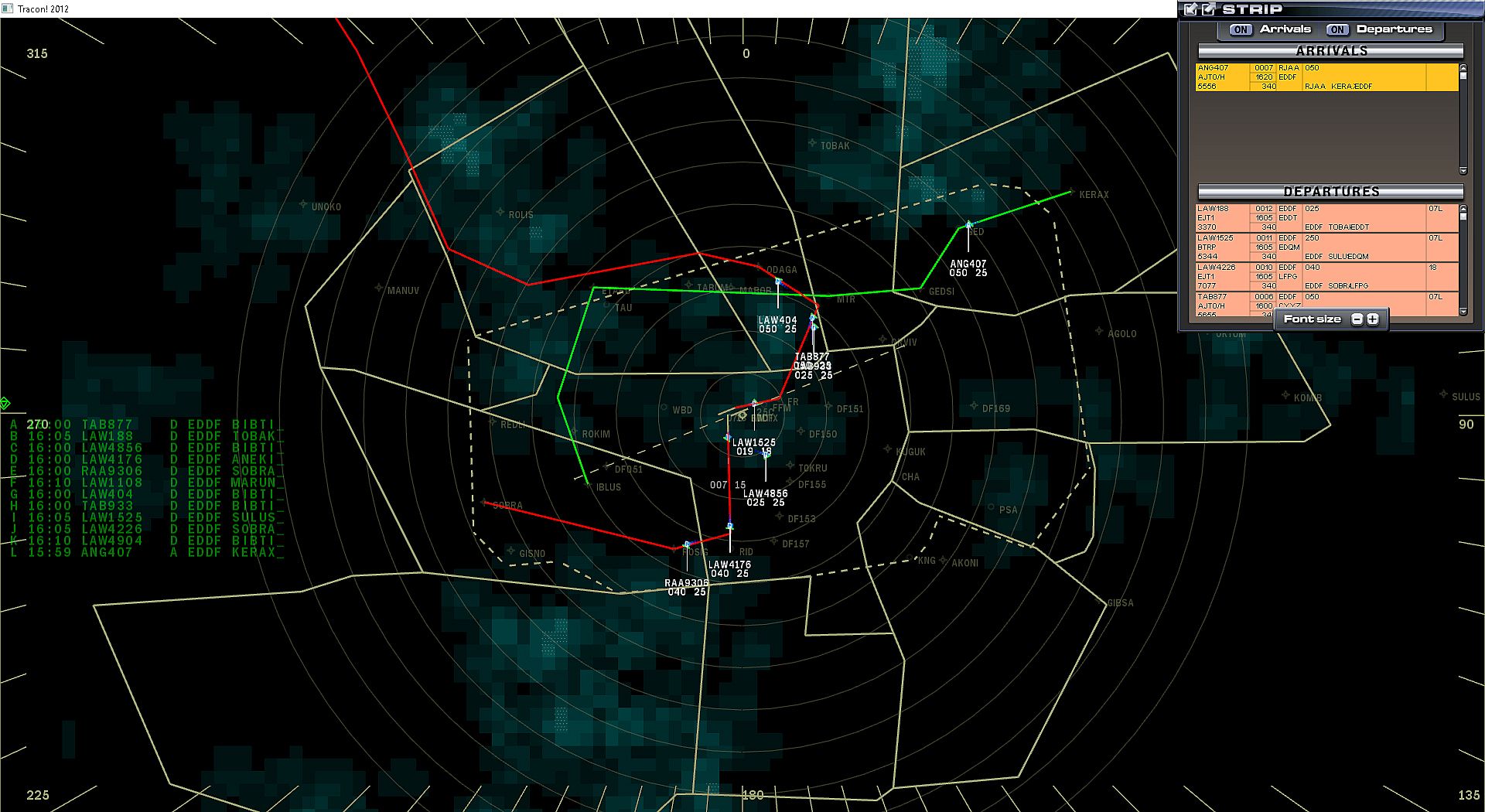This screenshot has height=812, width=1485.
Task: Select the ANG407 aircraft on the radar
Action: click(968, 225)
